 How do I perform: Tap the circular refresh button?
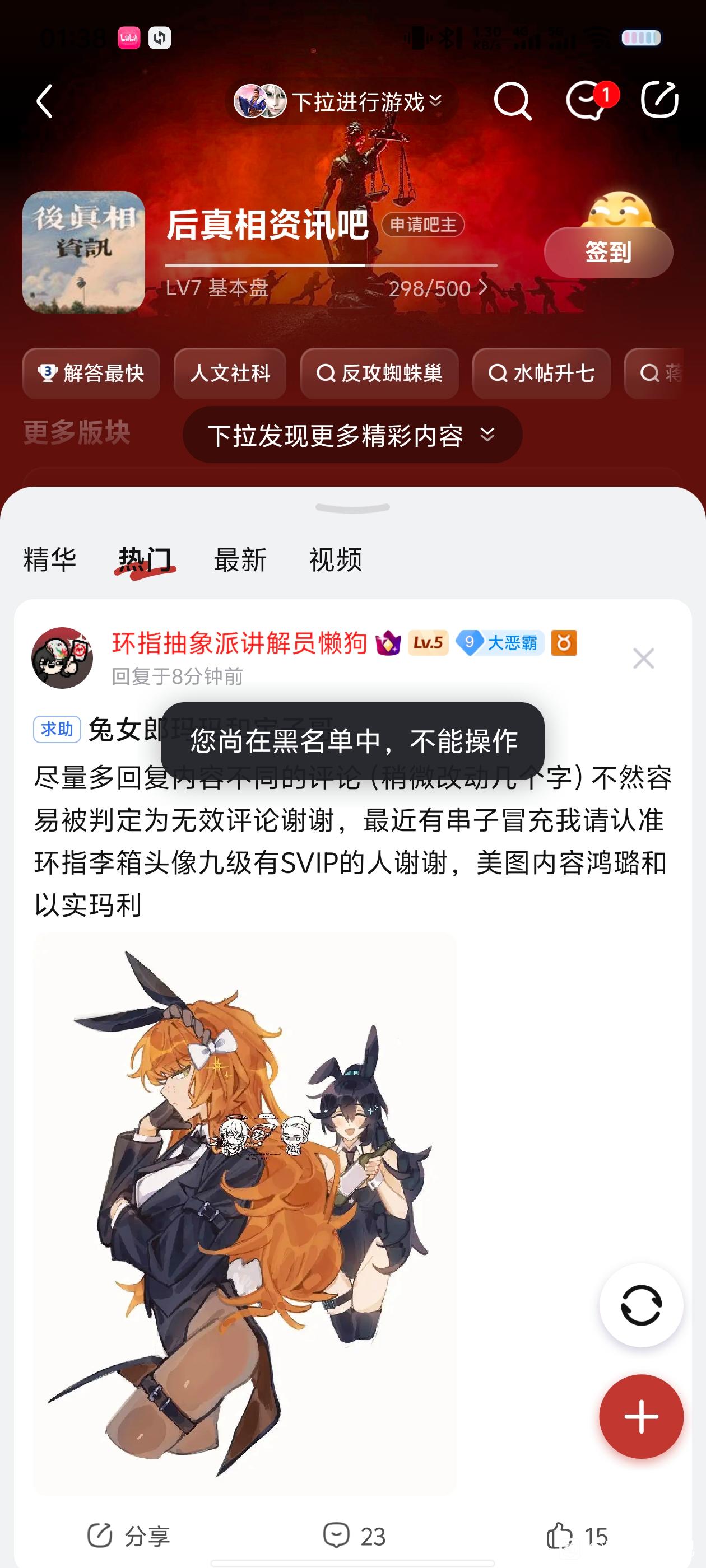pos(641,1304)
